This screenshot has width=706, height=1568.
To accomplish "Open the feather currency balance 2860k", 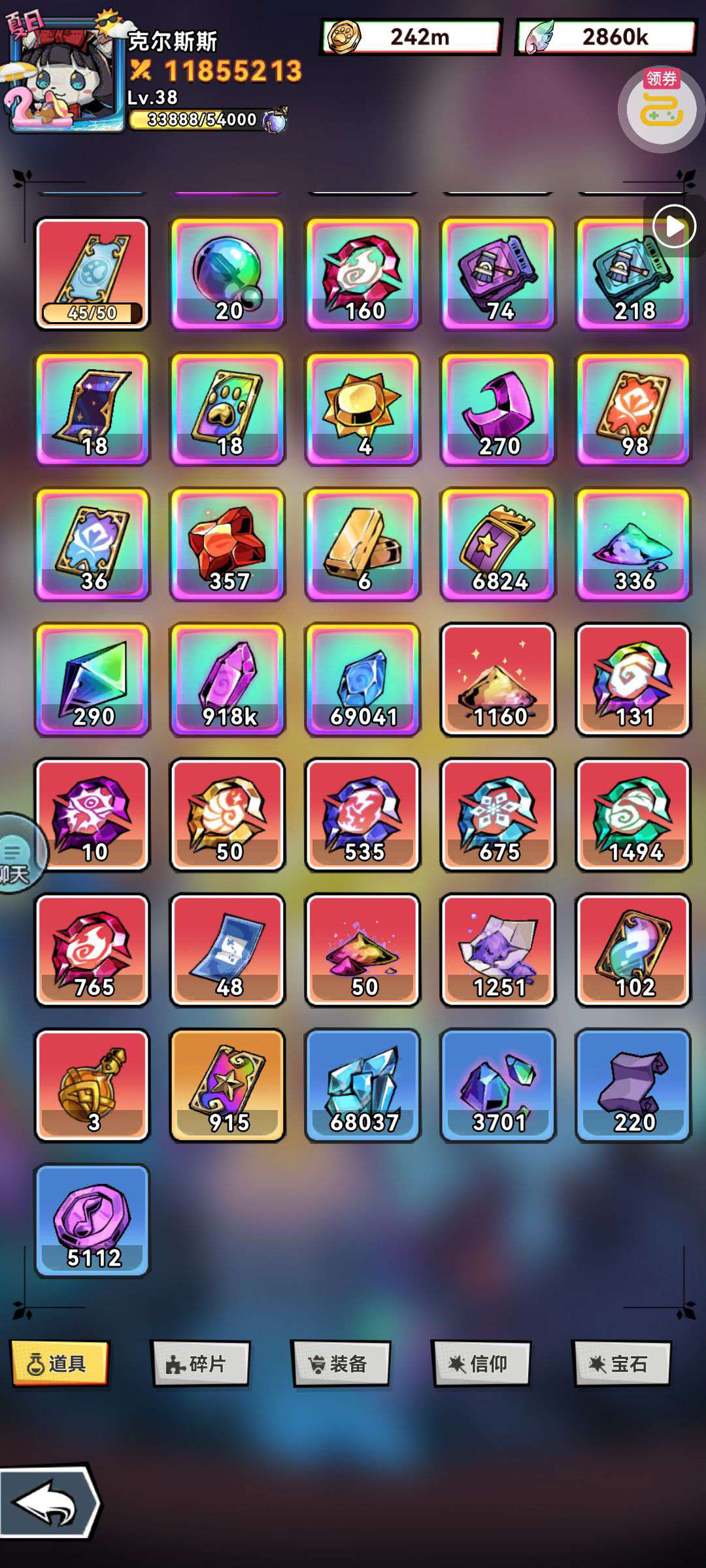I will tap(605, 37).
